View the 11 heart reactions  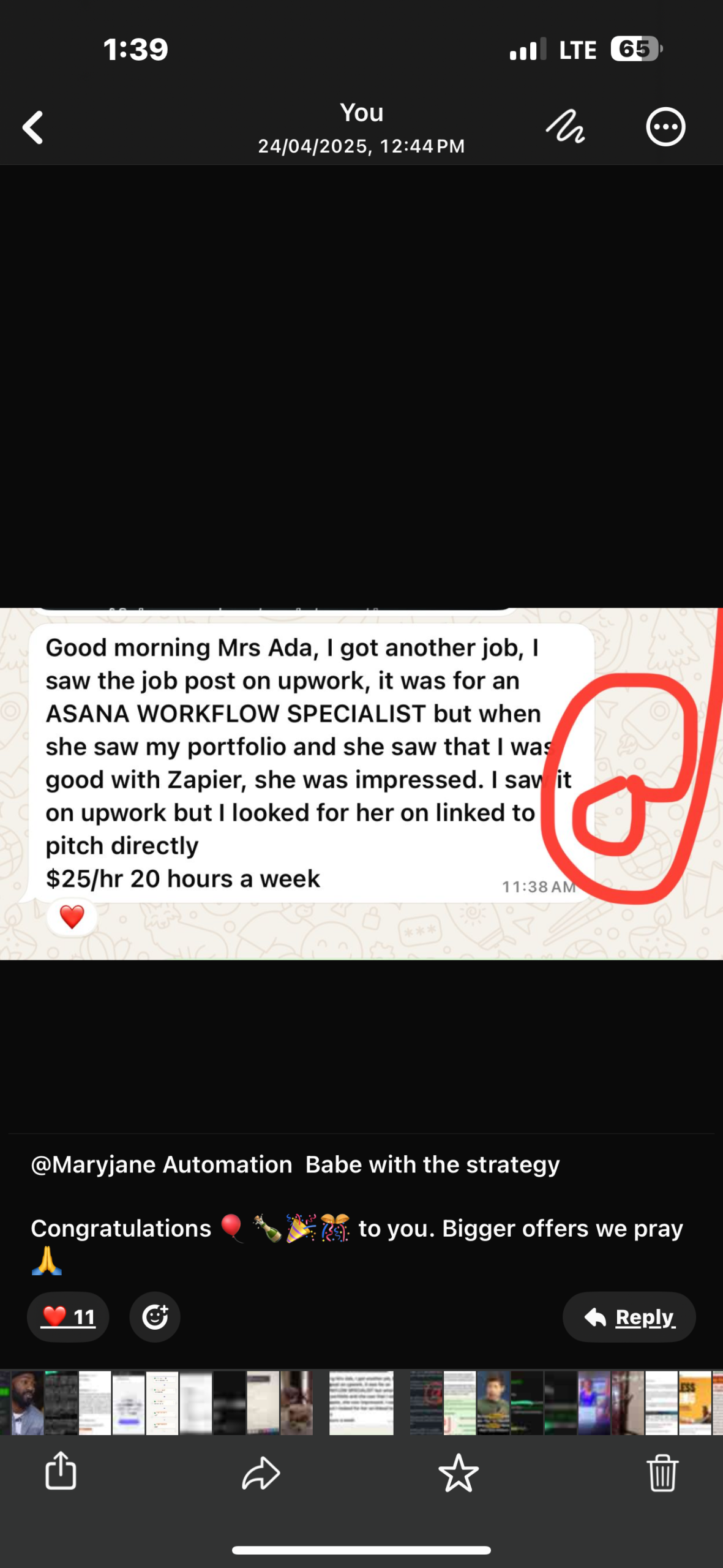point(68,1317)
